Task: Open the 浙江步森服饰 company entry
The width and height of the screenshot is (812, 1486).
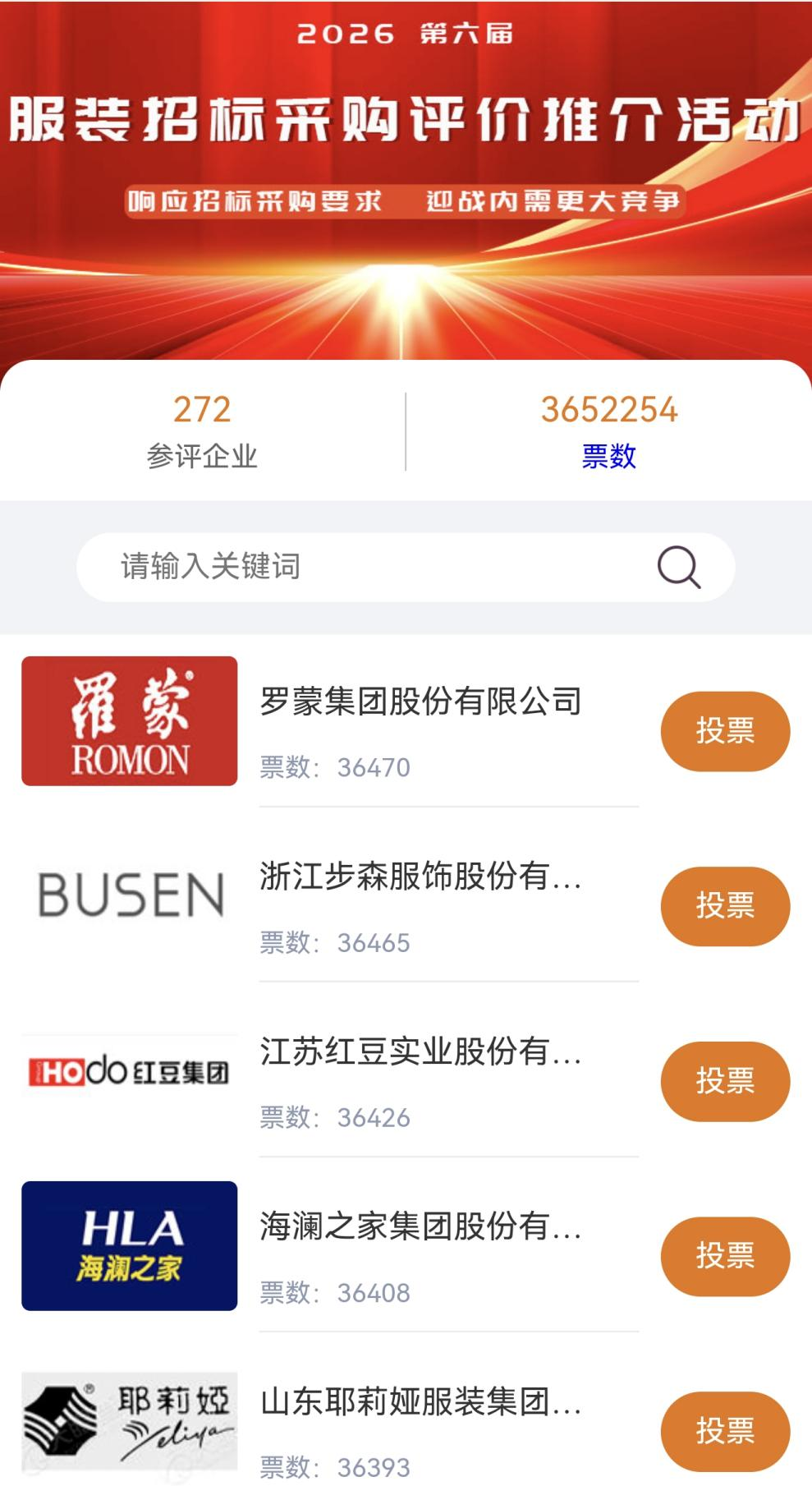Action: (420, 876)
